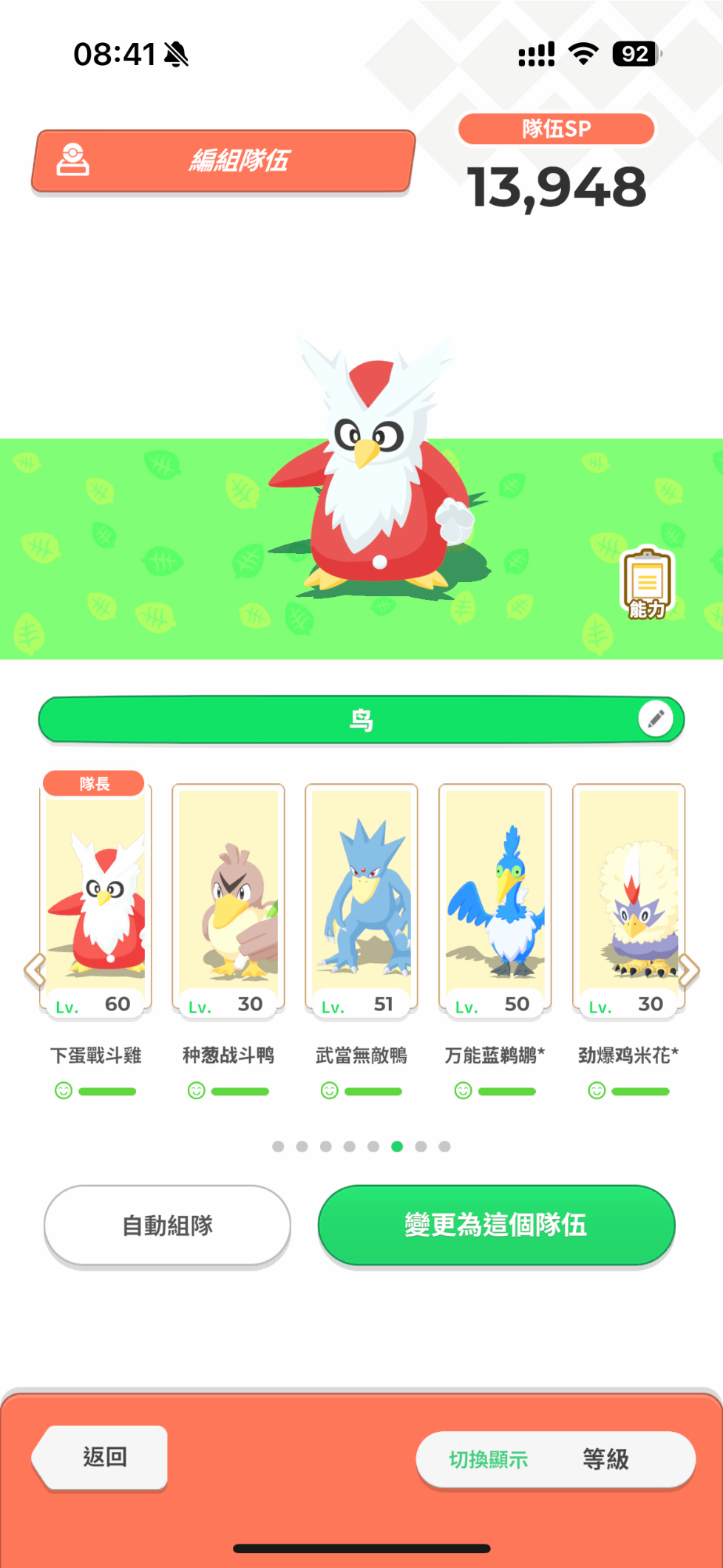Go to the previous team with the left arrow
The image size is (723, 1568).
tap(34, 970)
